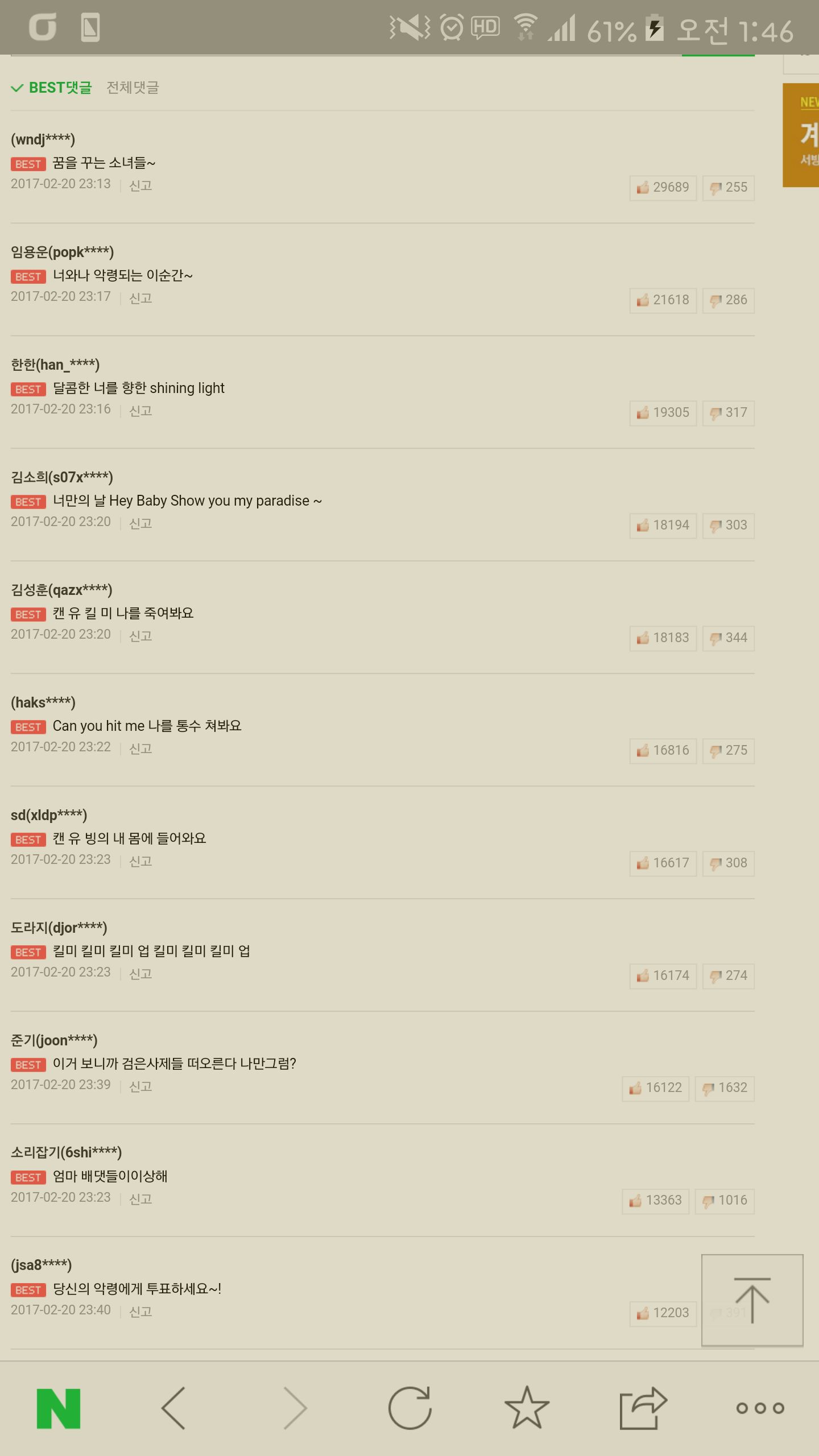Image resolution: width=819 pixels, height=1456 pixels.
Task: Like the comment by wndj****
Action: (663, 188)
